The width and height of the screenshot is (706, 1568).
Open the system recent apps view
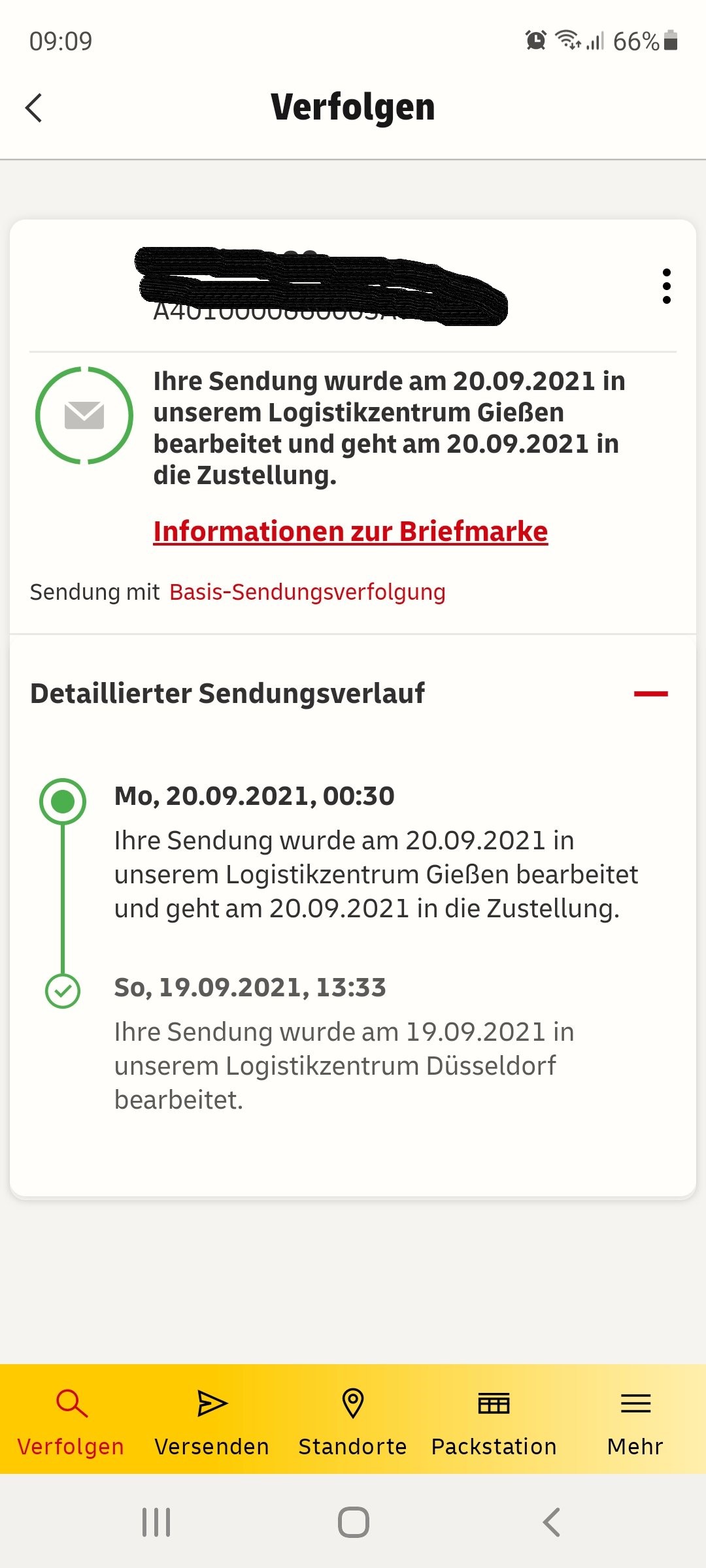[x=156, y=1522]
